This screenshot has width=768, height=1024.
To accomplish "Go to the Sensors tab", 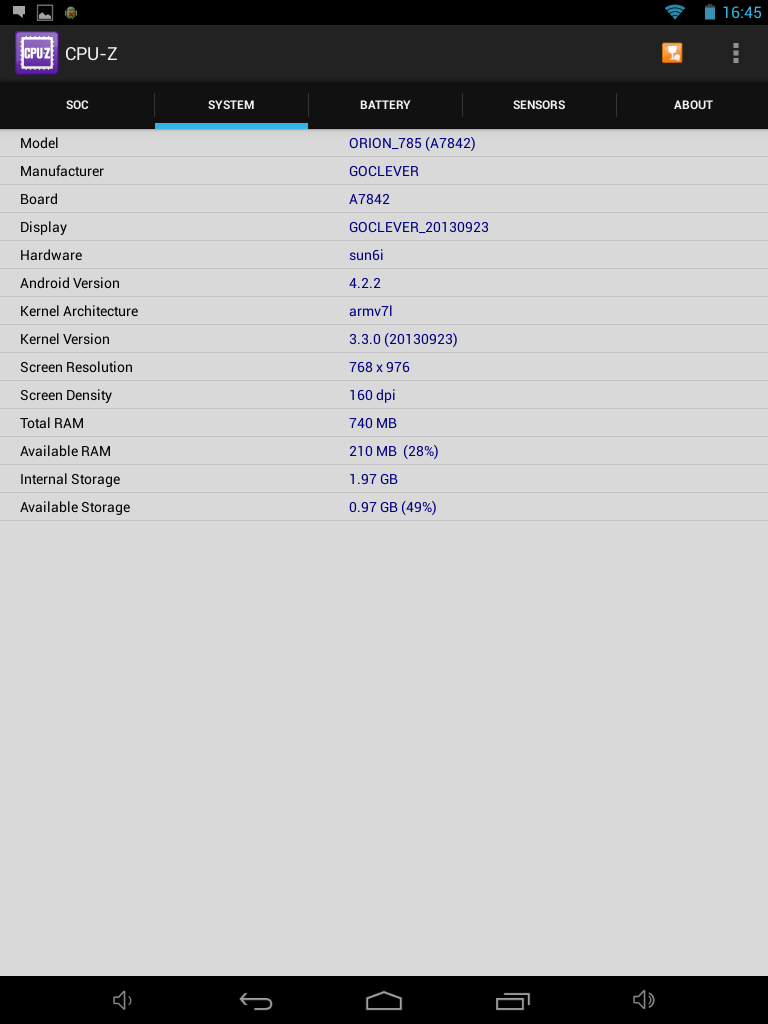I will click(x=539, y=105).
